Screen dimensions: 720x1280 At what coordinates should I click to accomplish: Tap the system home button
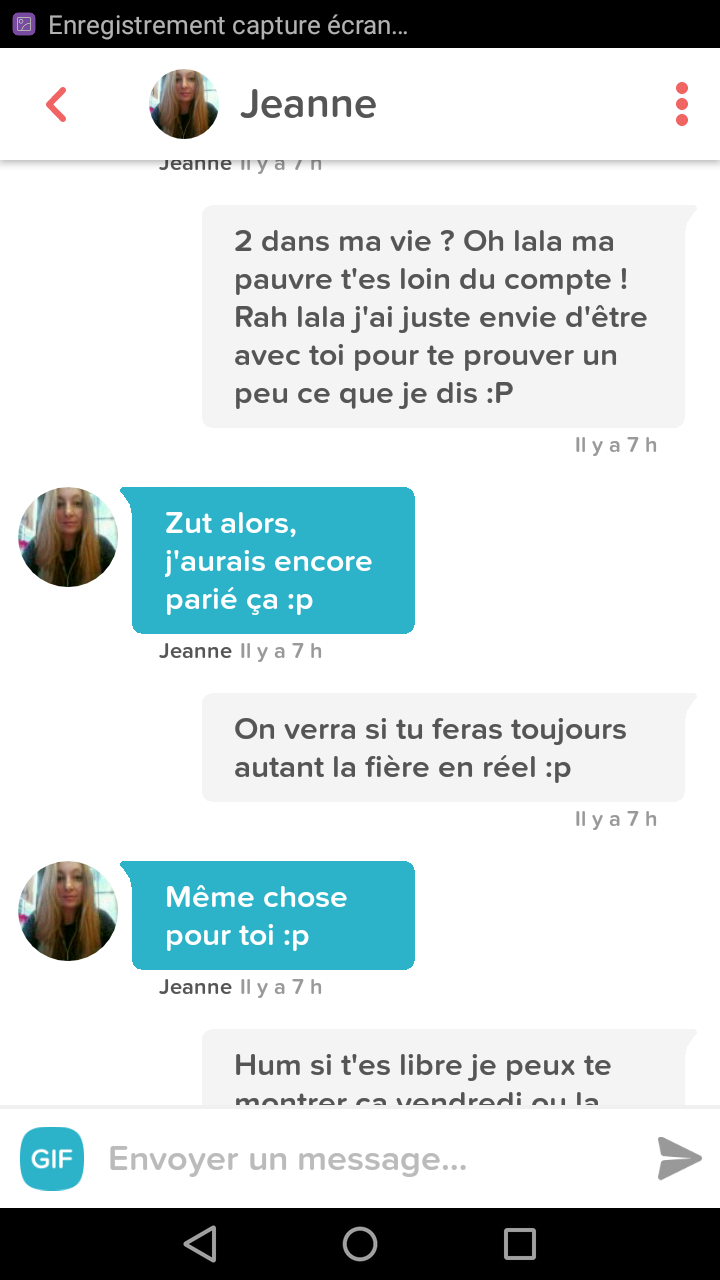coord(360,1244)
